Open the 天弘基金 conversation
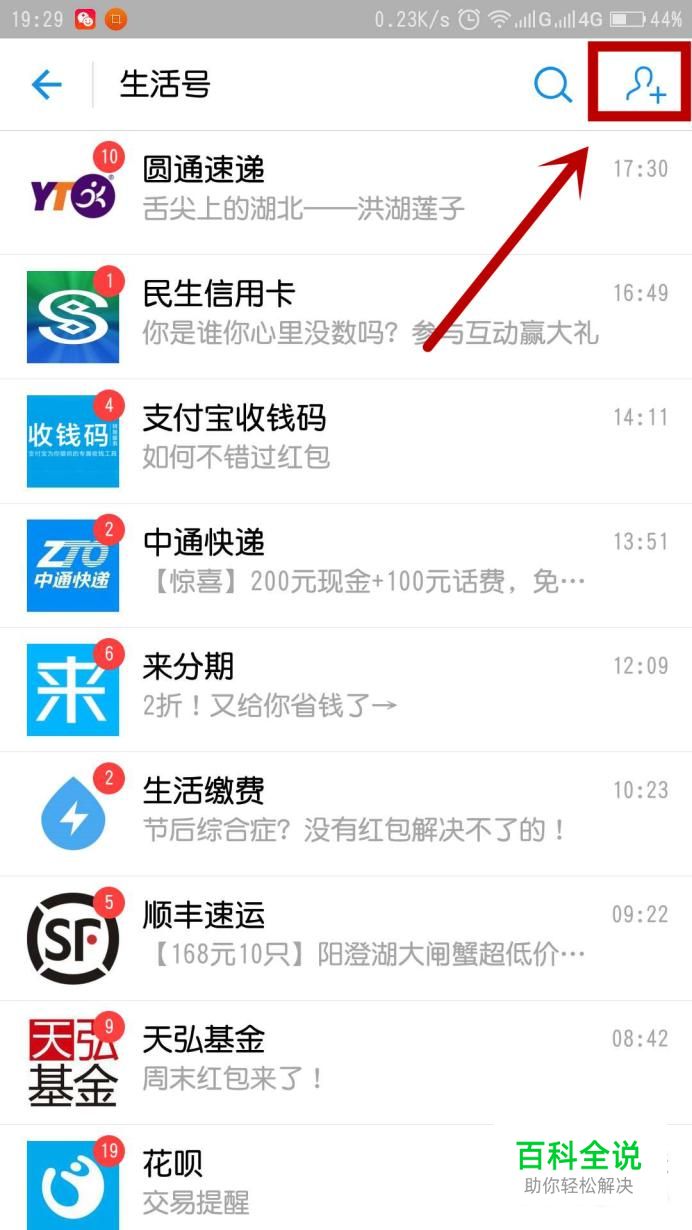Screen dimensions: 692x1230 [x=346, y=1062]
